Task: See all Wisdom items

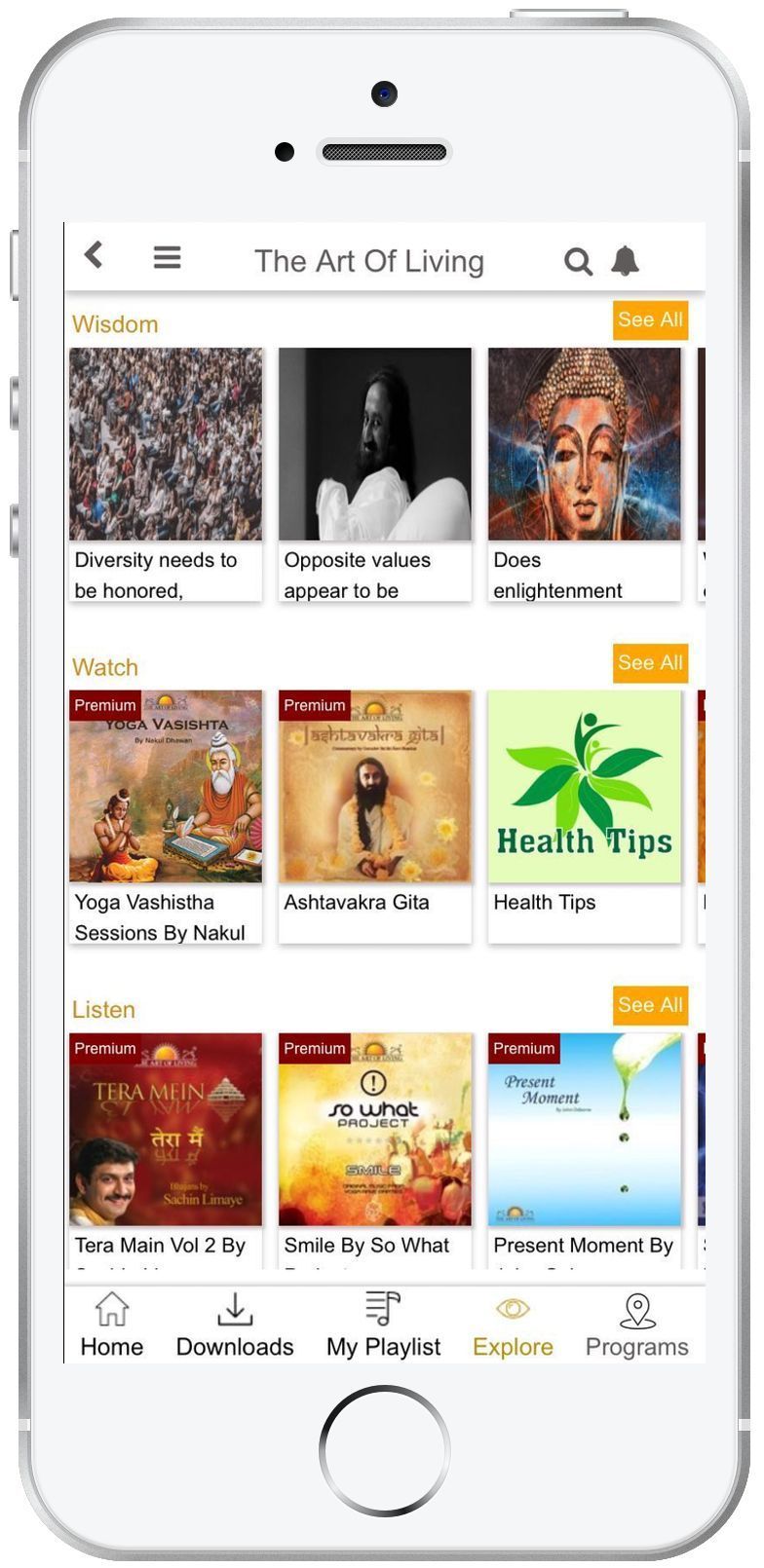Action: coord(650,319)
